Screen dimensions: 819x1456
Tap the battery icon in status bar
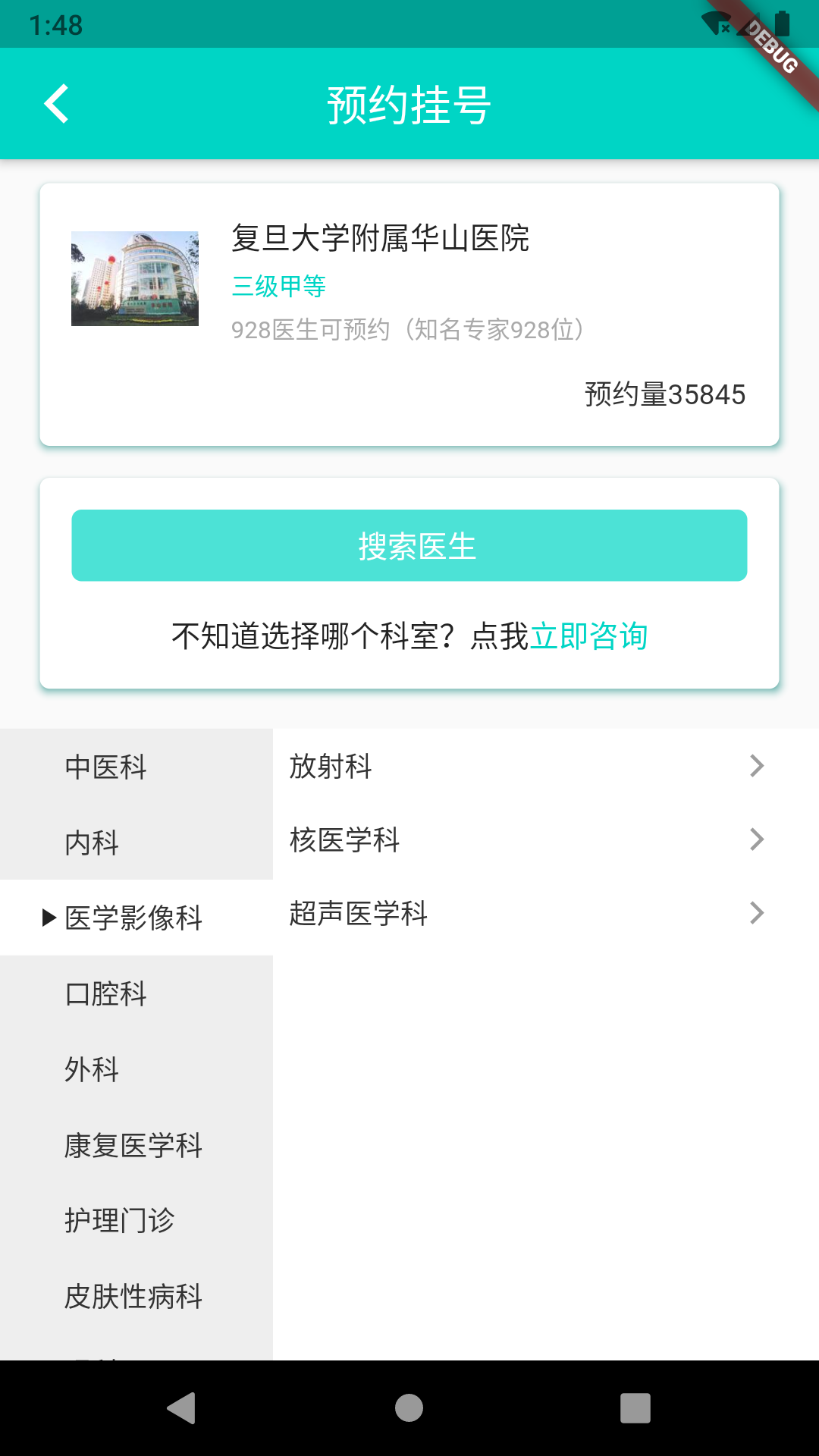783,23
